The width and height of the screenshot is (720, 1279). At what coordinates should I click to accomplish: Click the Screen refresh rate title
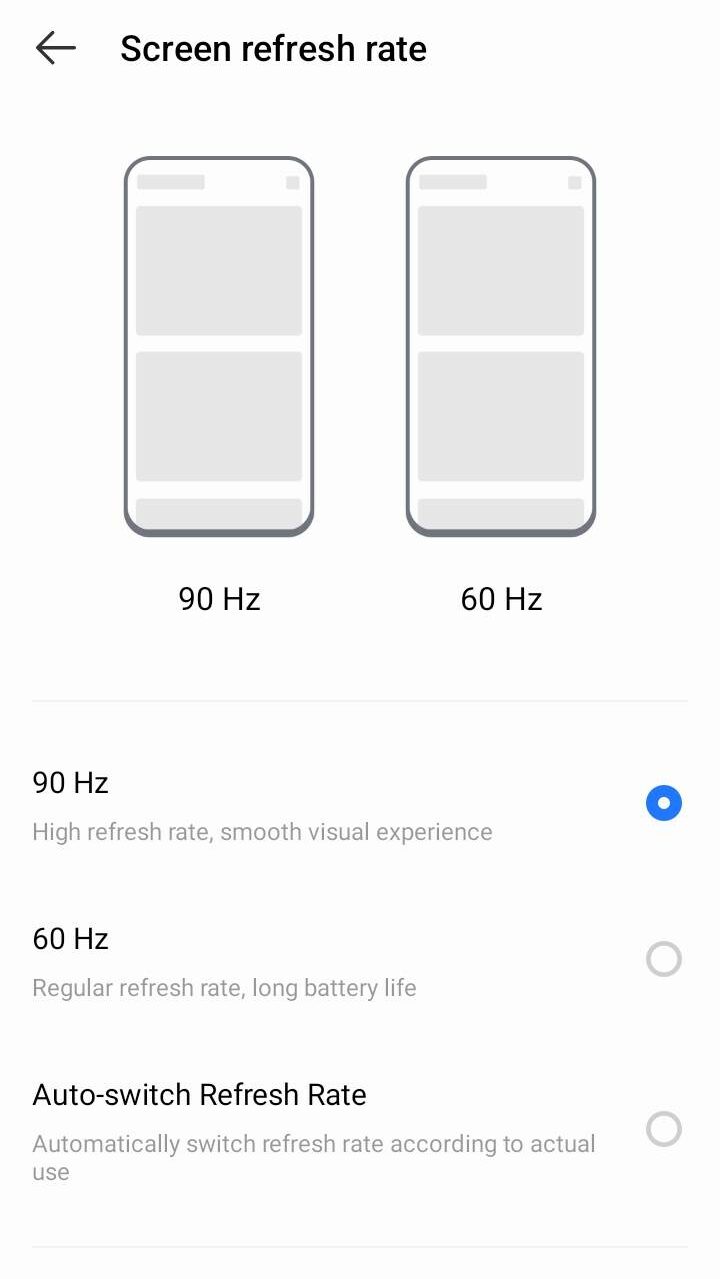[x=273, y=47]
